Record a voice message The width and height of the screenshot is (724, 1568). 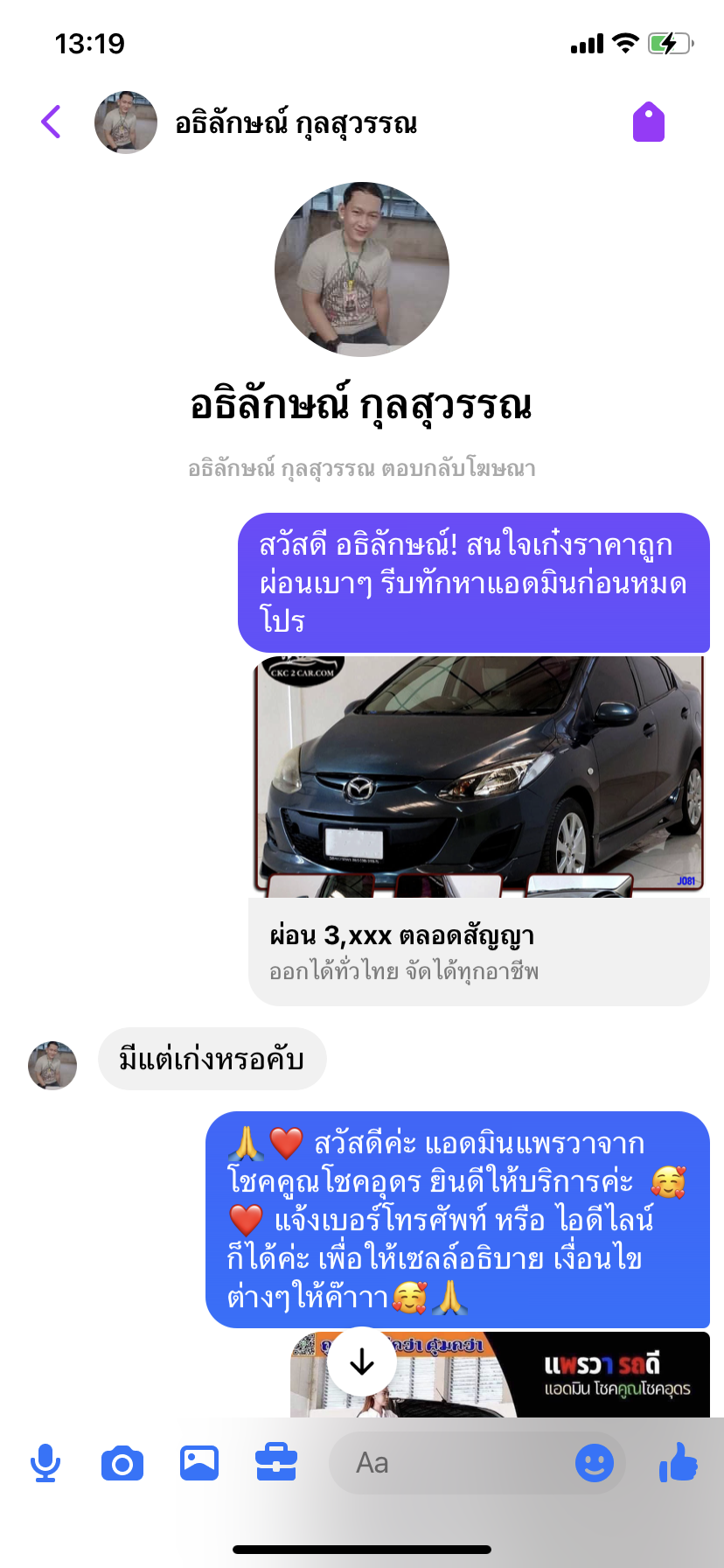point(45,1463)
